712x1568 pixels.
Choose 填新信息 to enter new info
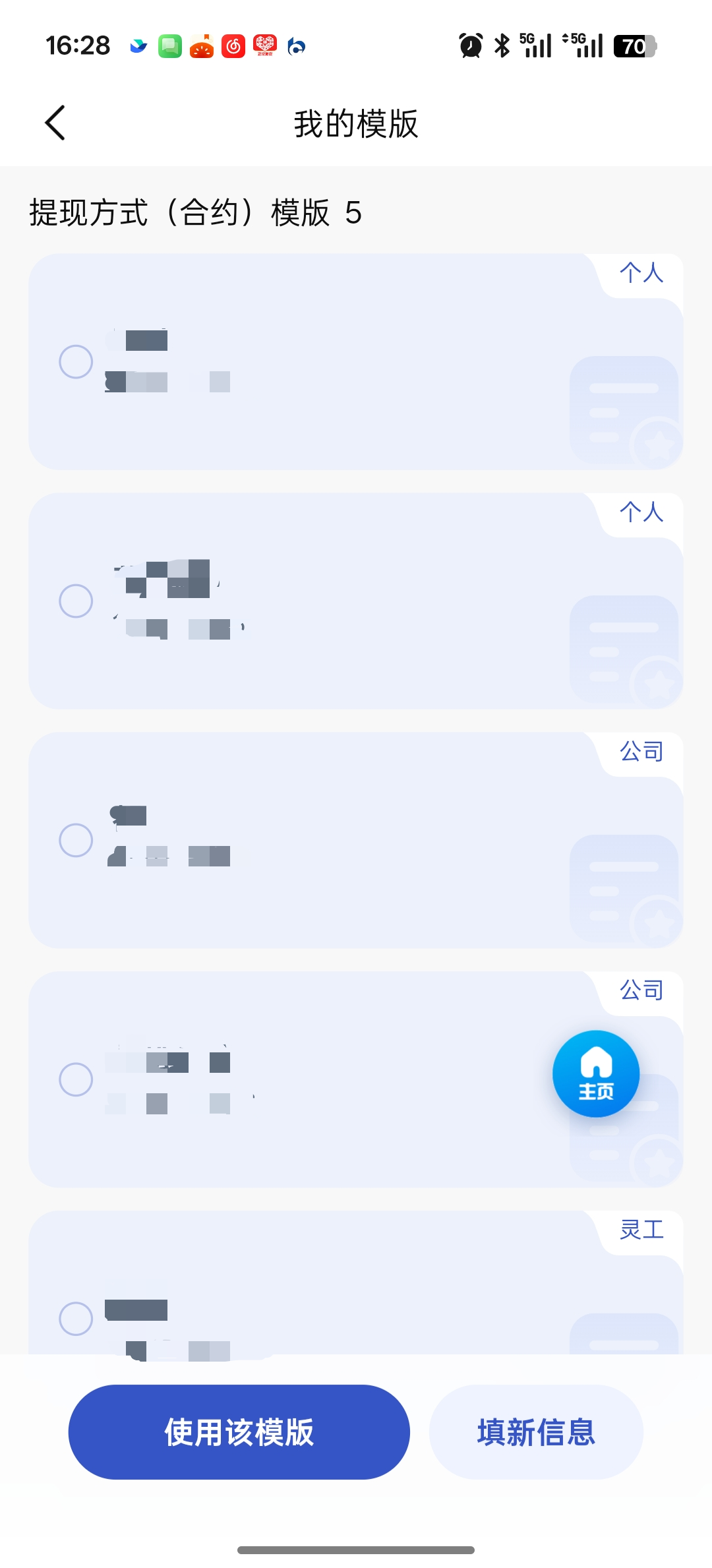point(536,1432)
